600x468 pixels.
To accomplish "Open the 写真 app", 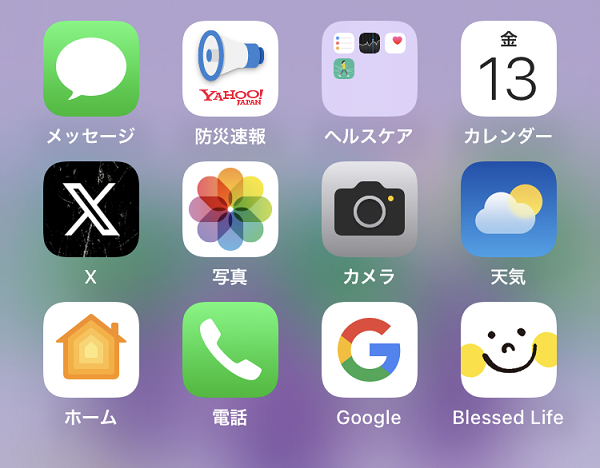I will coord(230,209).
